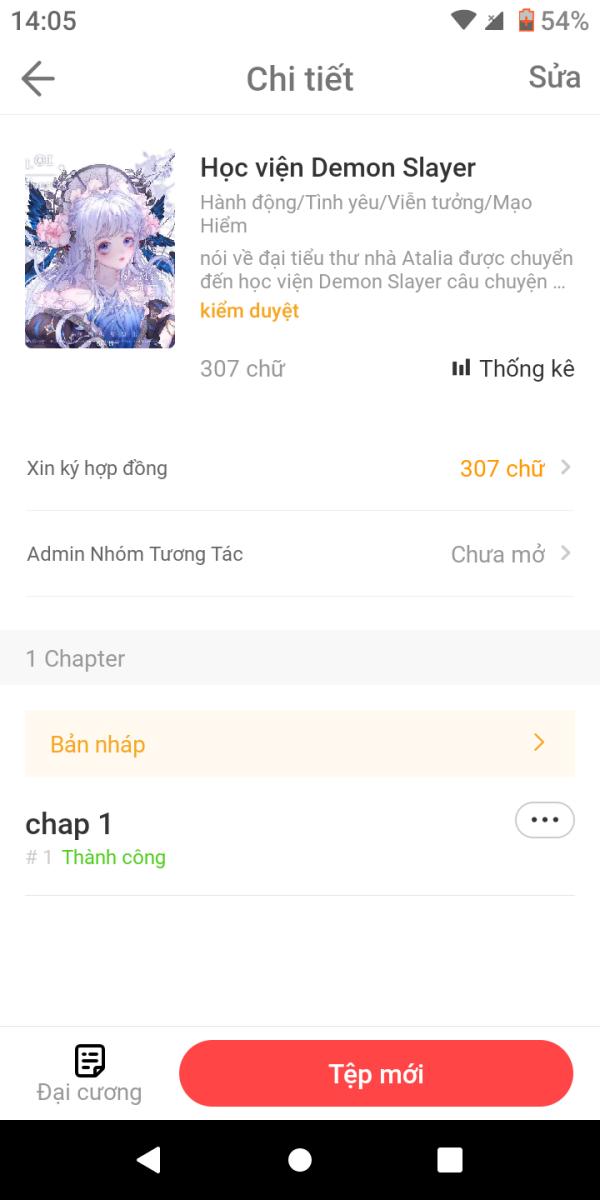Image resolution: width=600 pixels, height=1200 pixels.
Task: Create a new chapter with Tệp mới
Action: point(376,1074)
